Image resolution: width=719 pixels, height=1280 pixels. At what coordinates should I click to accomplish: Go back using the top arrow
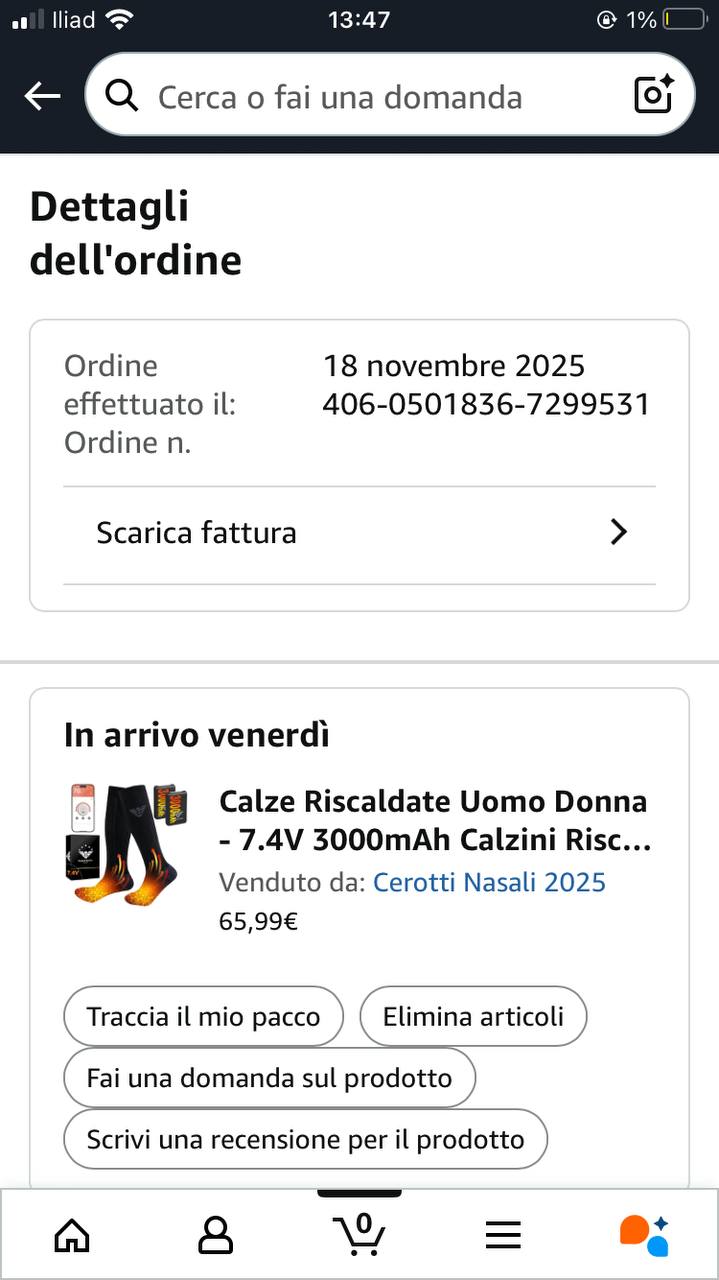[42, 97]
